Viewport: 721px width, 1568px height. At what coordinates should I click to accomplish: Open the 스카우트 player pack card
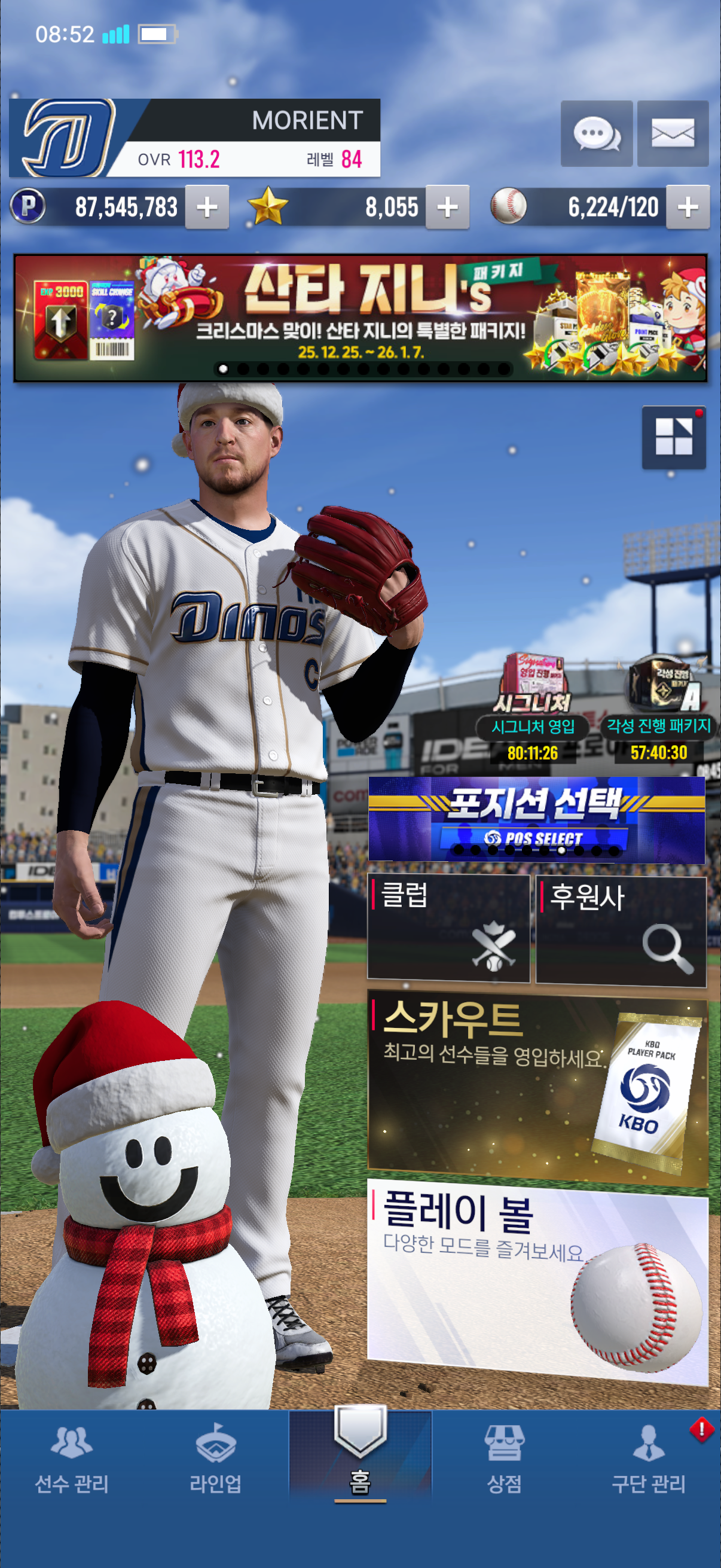tap(537, 1091)
